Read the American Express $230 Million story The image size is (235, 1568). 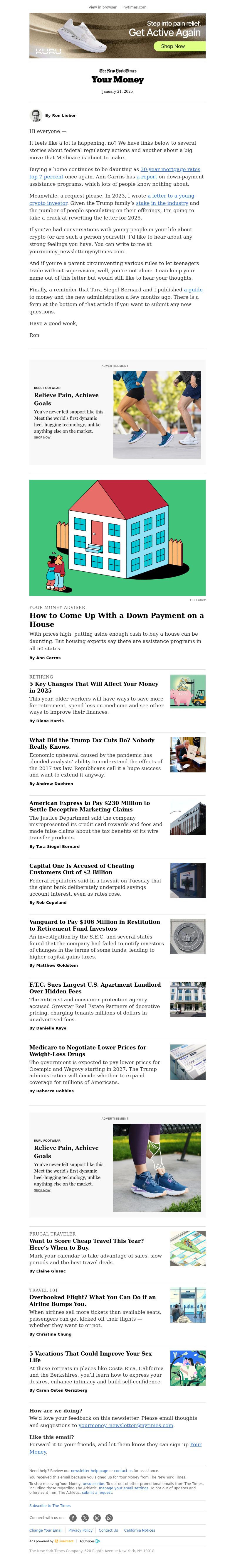pos(90,806)
